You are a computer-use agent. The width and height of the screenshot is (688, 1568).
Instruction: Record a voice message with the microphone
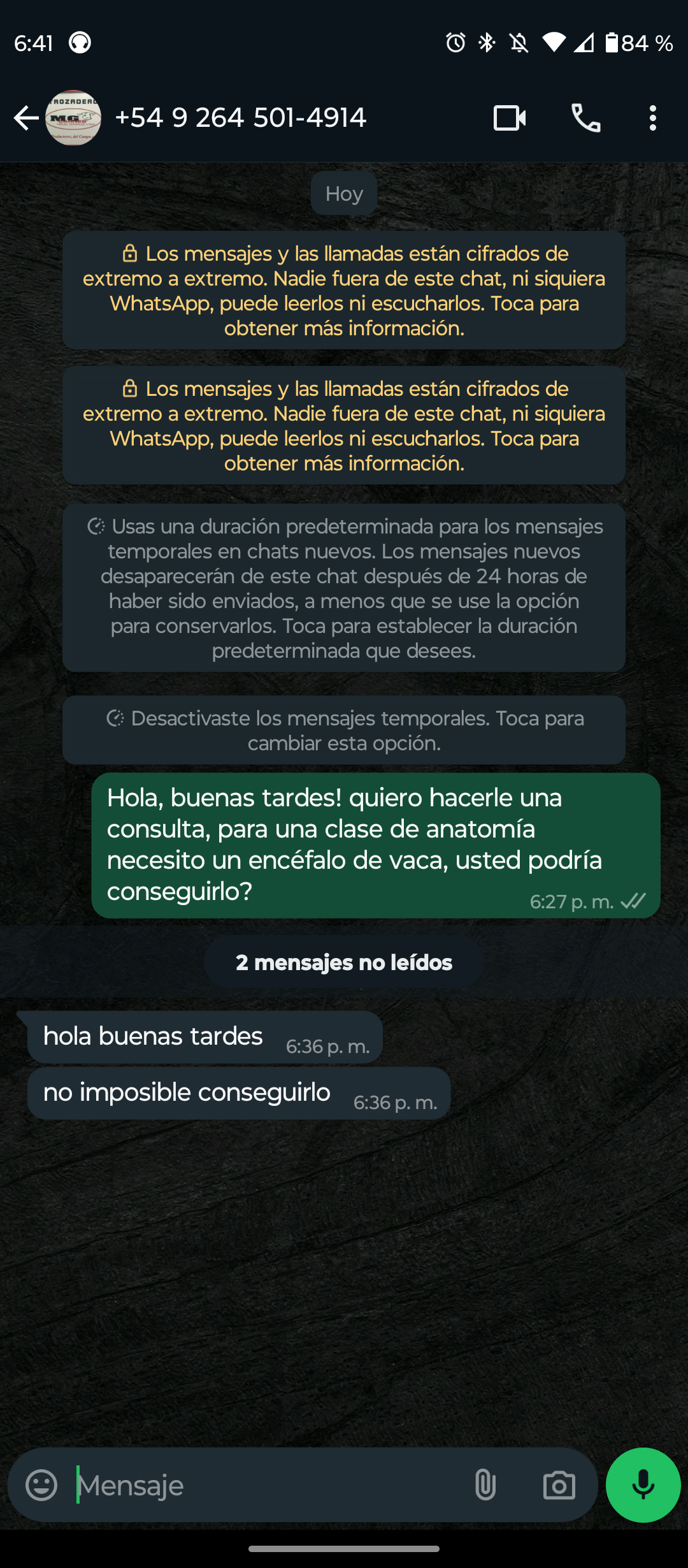click(x=643, y=1485)
